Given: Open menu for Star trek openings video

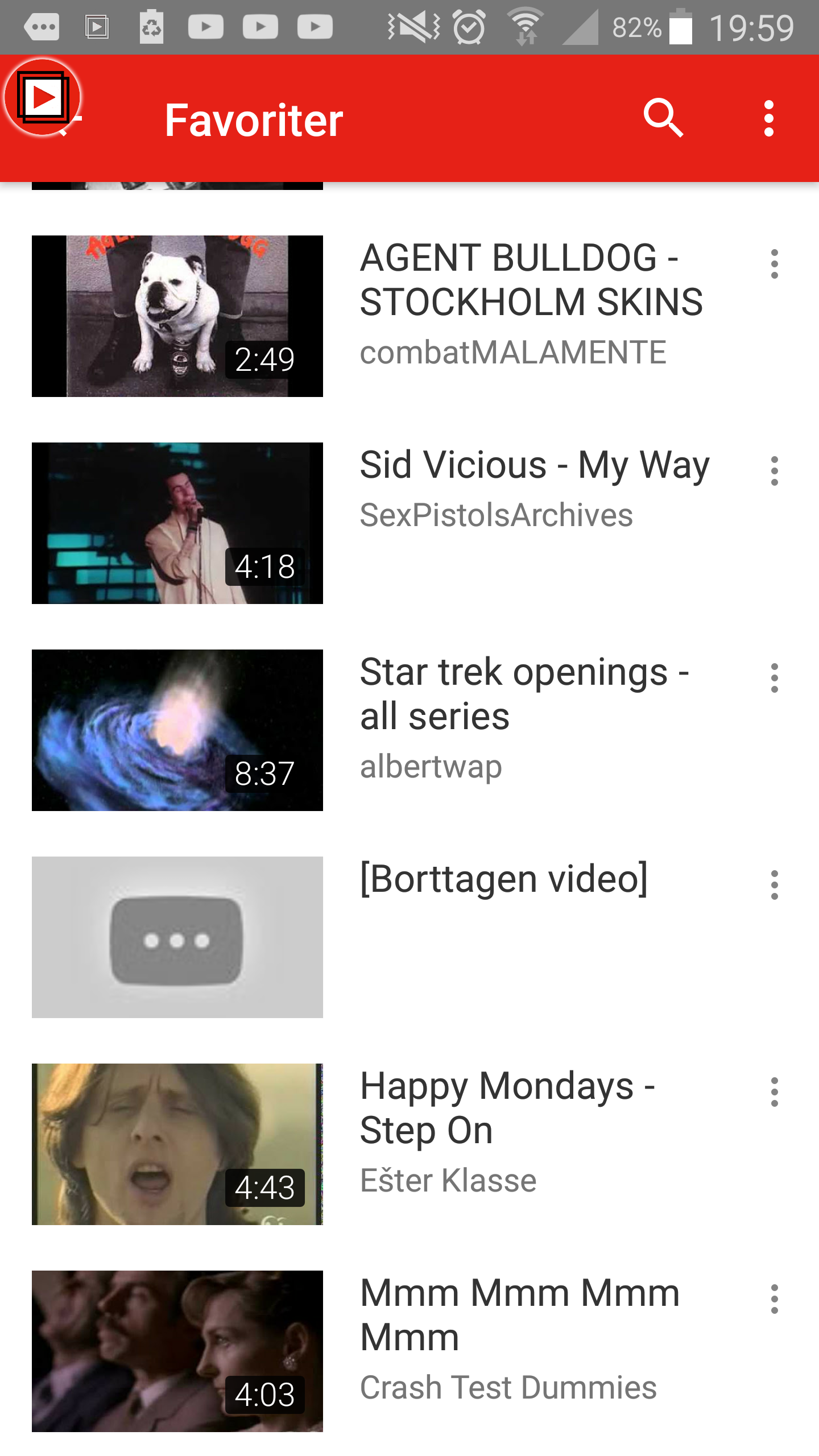Looking at the screenshot, I should (x=774, y=678).
